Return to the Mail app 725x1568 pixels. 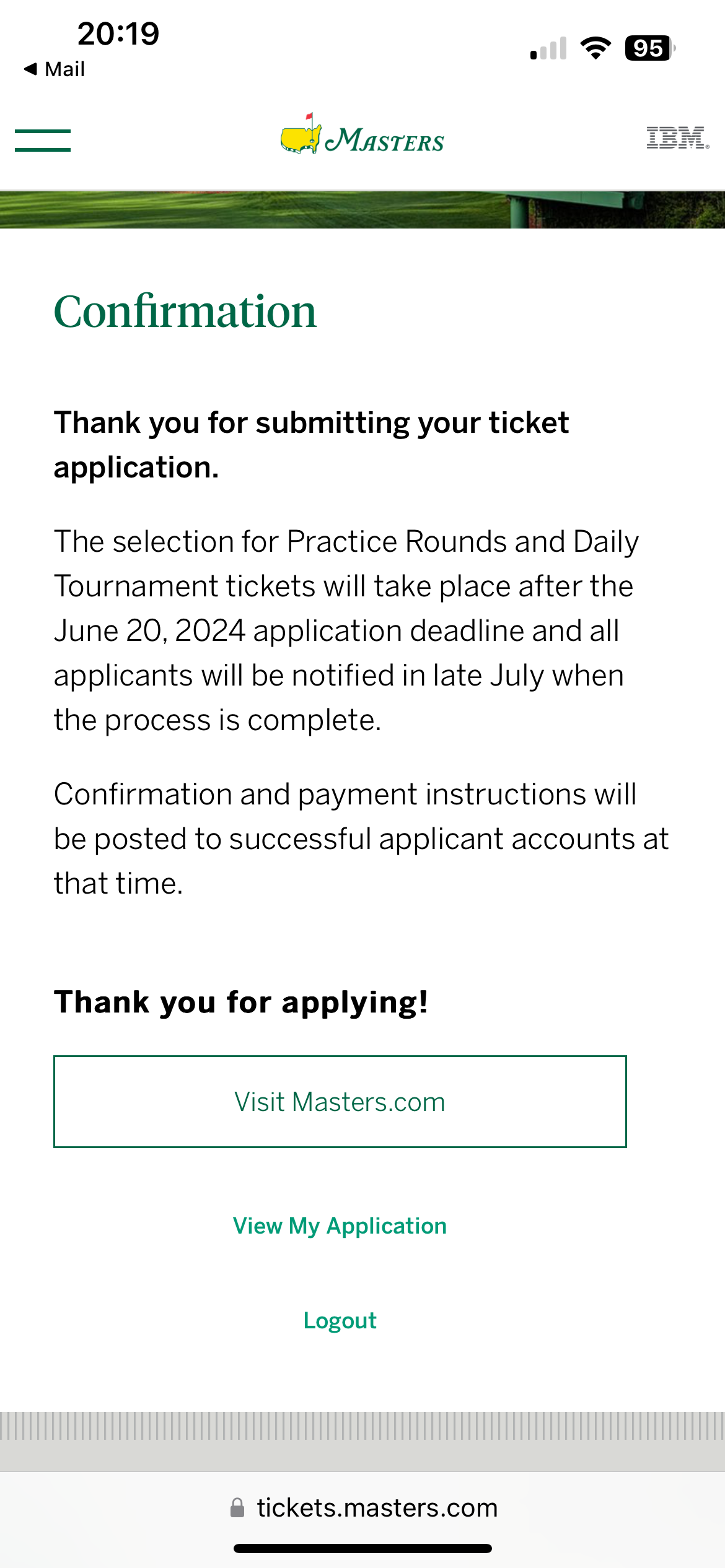55,69
